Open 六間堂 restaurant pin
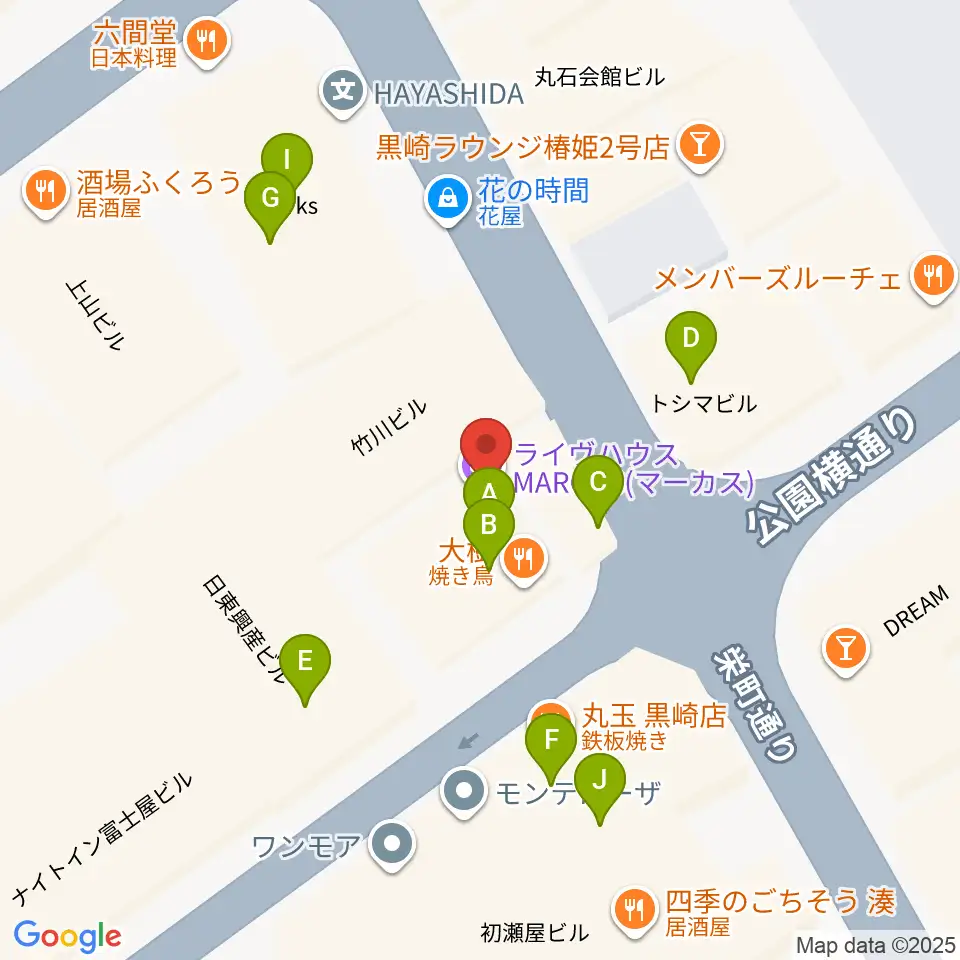Screen dimensions: 960x960 click(207, 42)
